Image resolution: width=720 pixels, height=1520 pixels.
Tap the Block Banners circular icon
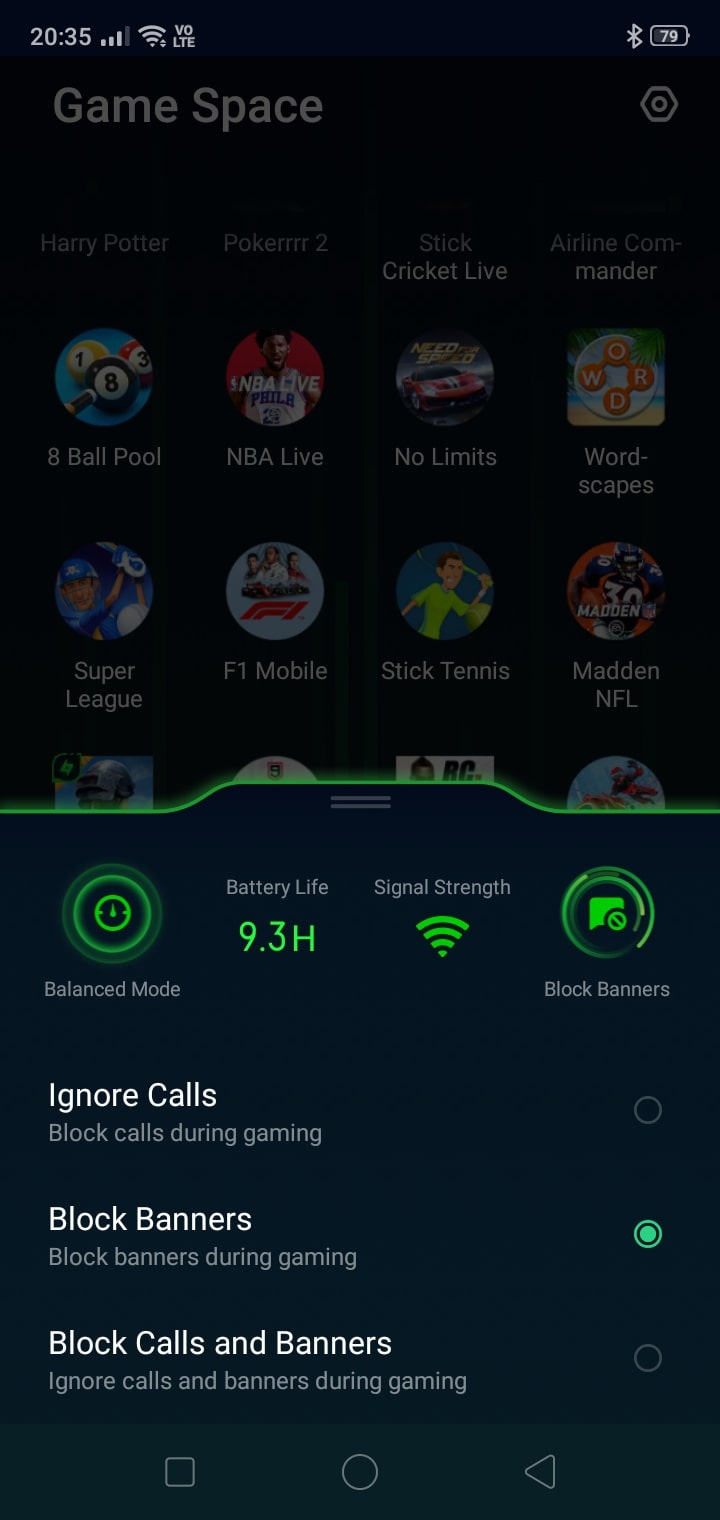point(607,914)
